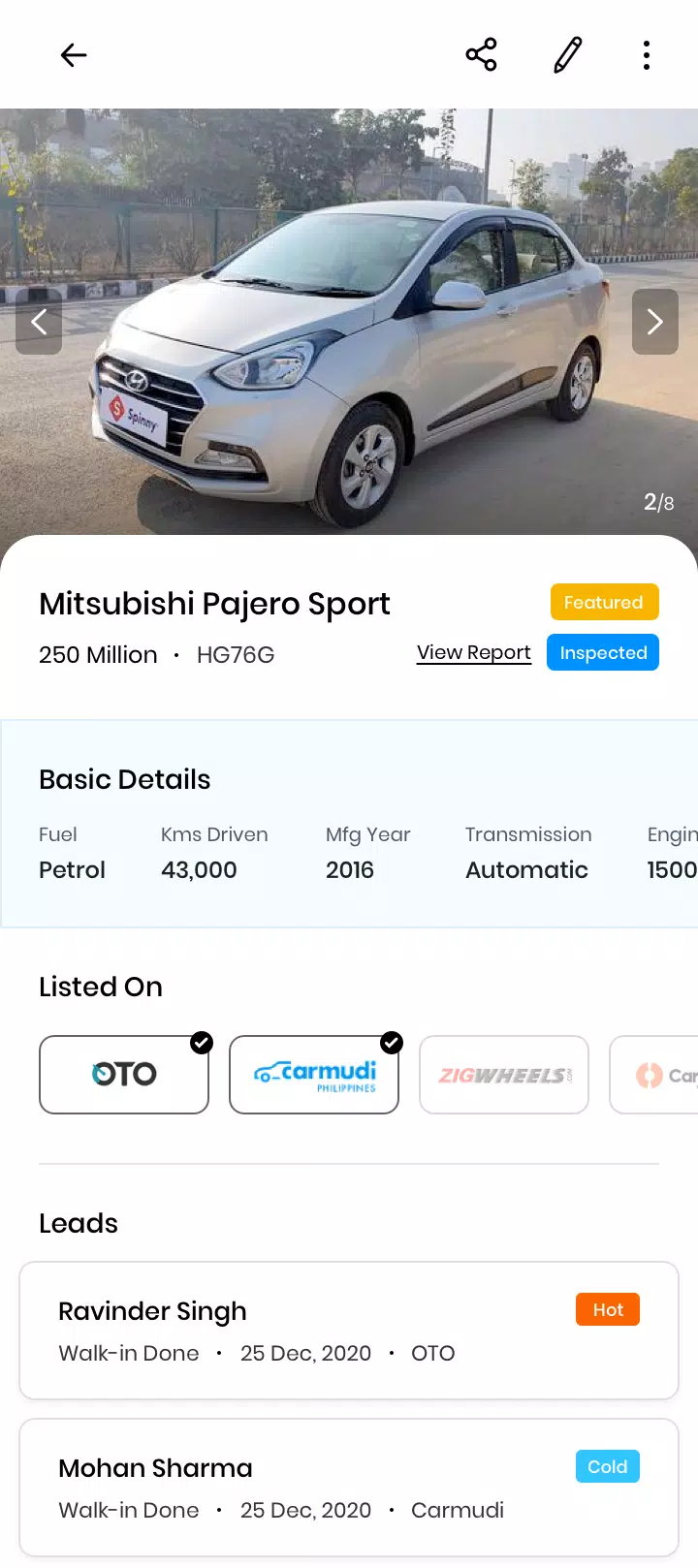Open the View Report link
This screenshot has height=1568, width=698.
(x=474, y=652)
